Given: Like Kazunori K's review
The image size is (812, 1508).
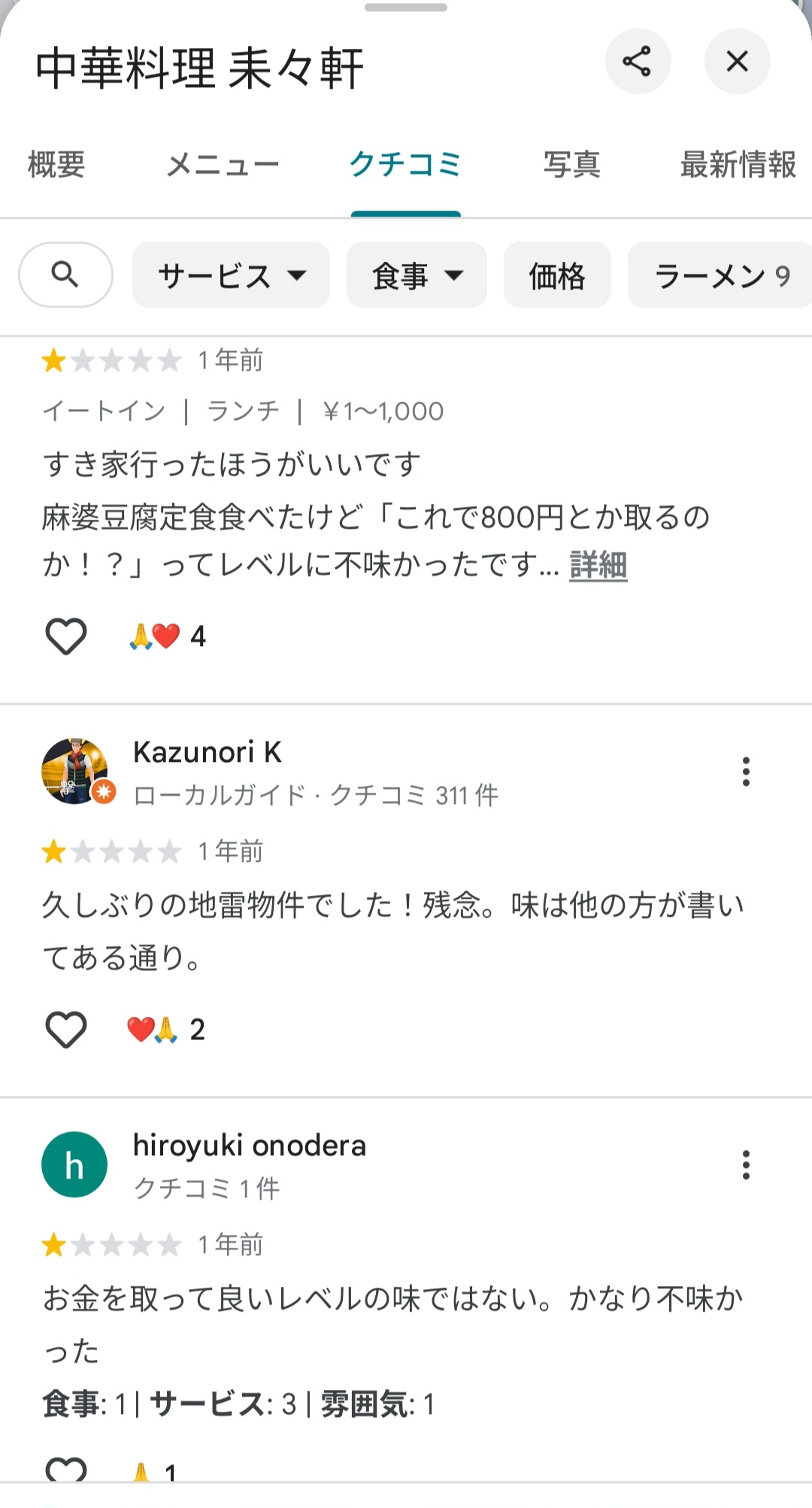Looking at the screenshot, I should (x=66, y=1030).
